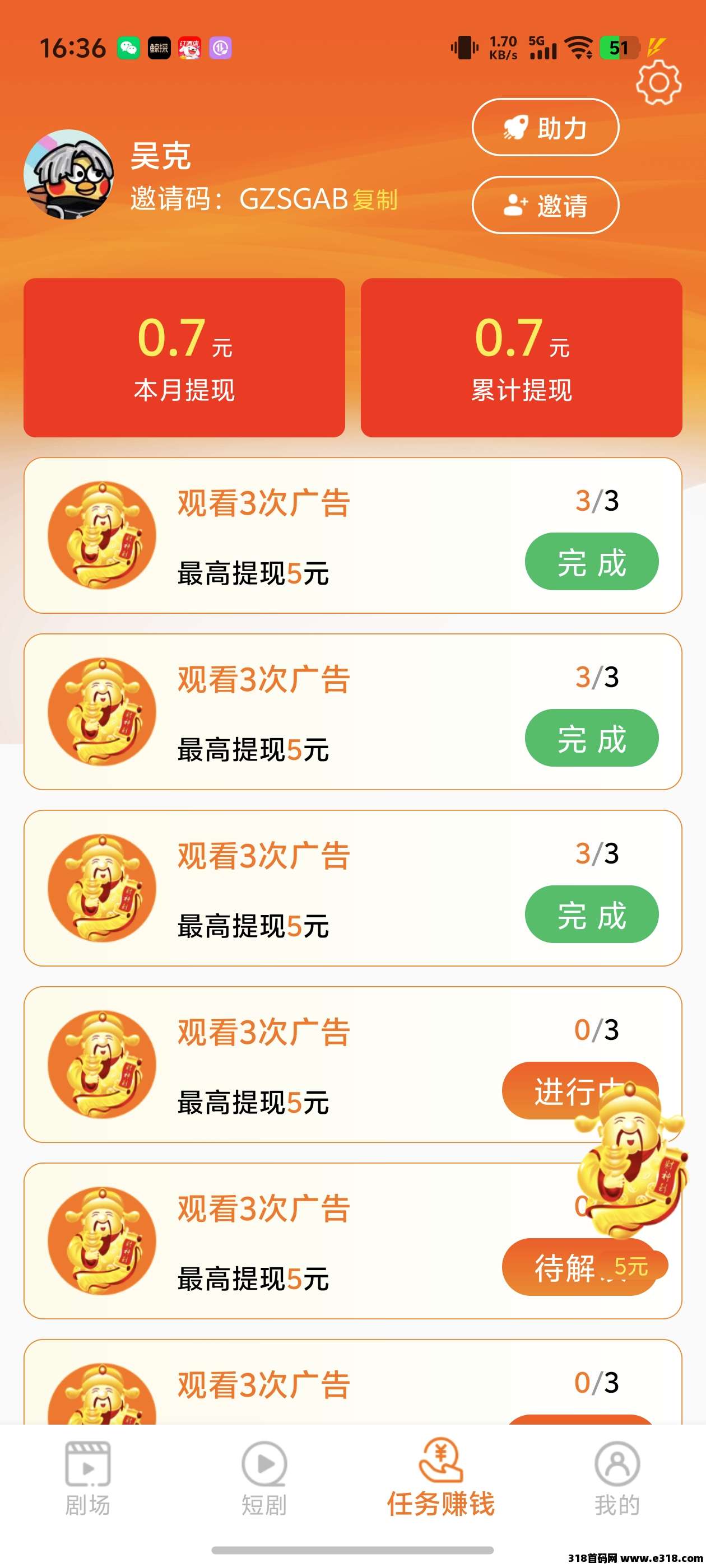Open the 累计提现 total withdrawal card
706x1568 pixels.
[522, 358]
